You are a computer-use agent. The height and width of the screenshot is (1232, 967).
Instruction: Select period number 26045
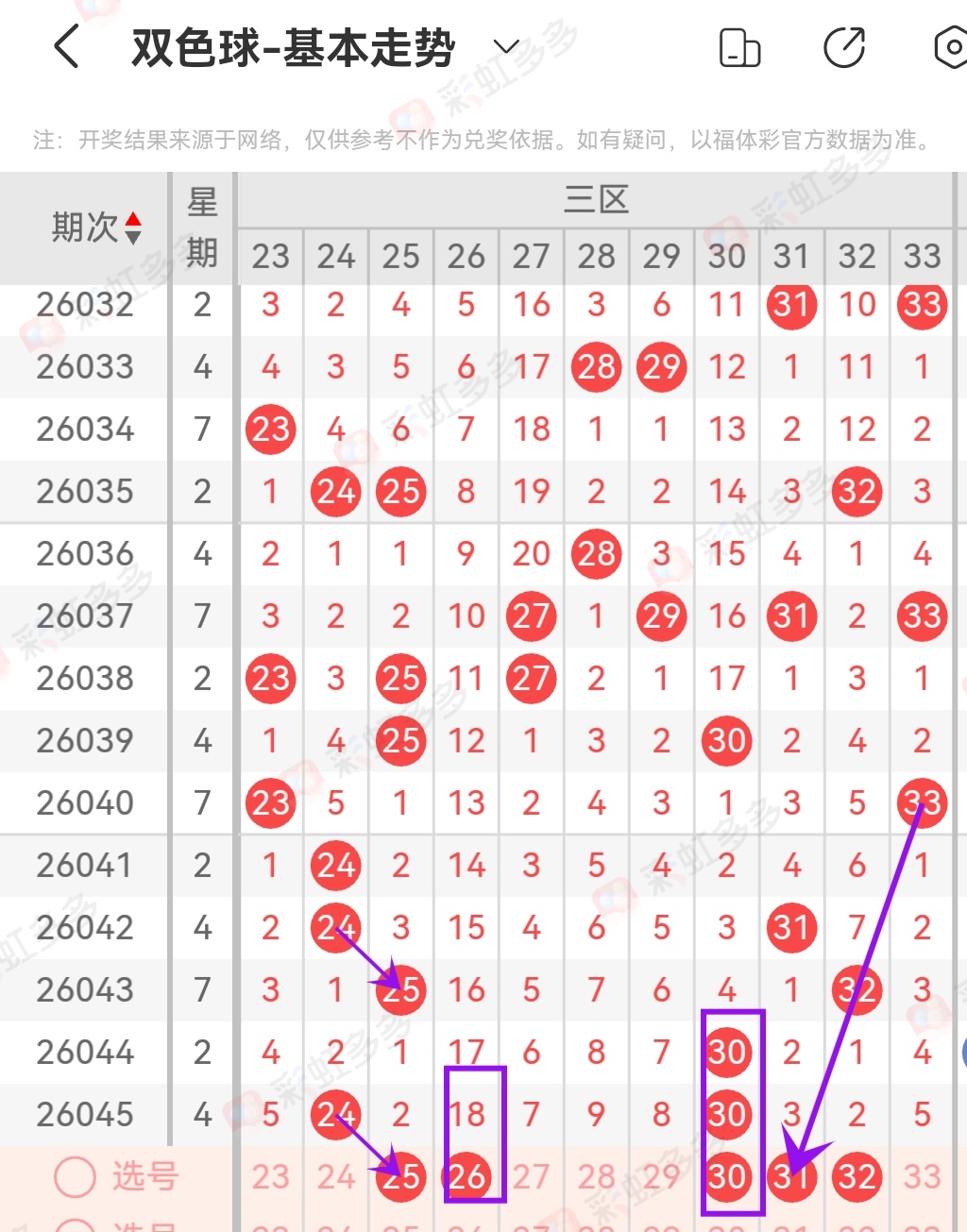85,1114
